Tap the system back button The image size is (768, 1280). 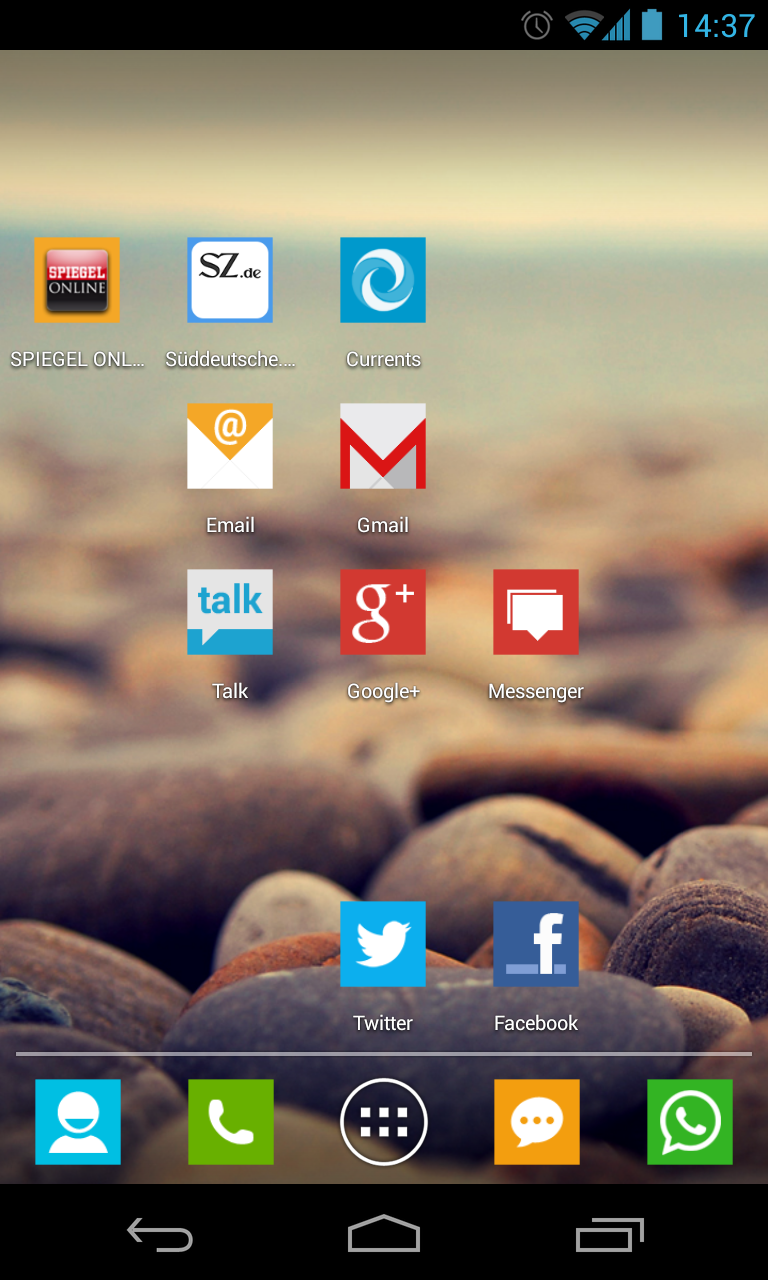160,1235
